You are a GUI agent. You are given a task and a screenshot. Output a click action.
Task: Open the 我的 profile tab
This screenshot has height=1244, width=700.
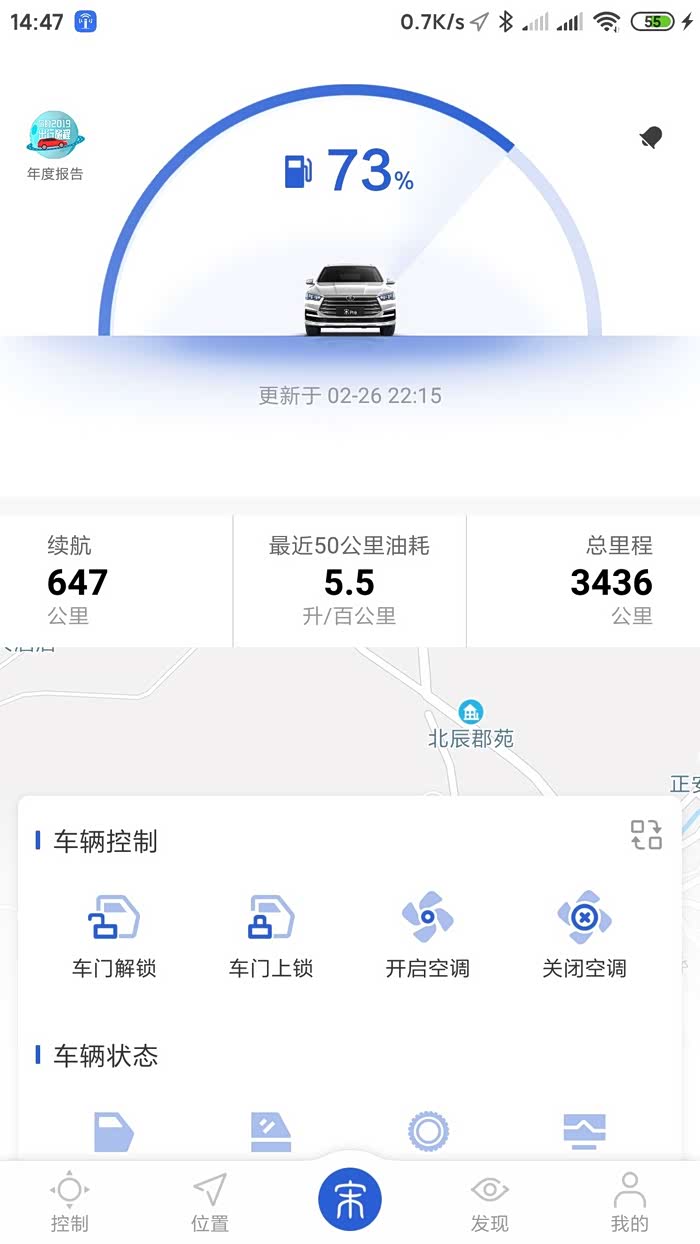(629, 1203)
